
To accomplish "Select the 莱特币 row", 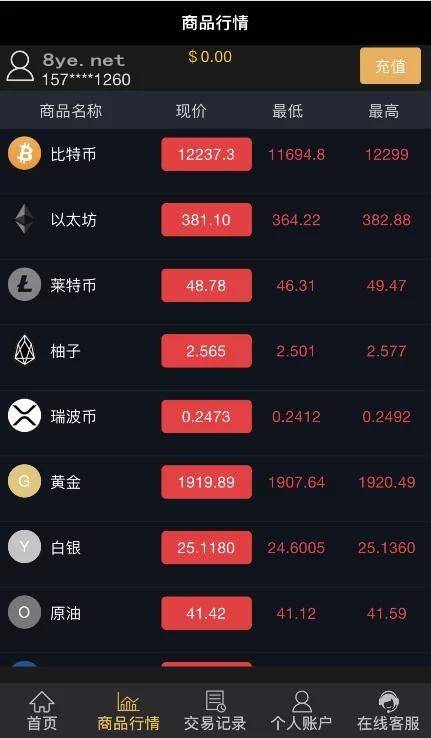I will [x=216, y=286].
